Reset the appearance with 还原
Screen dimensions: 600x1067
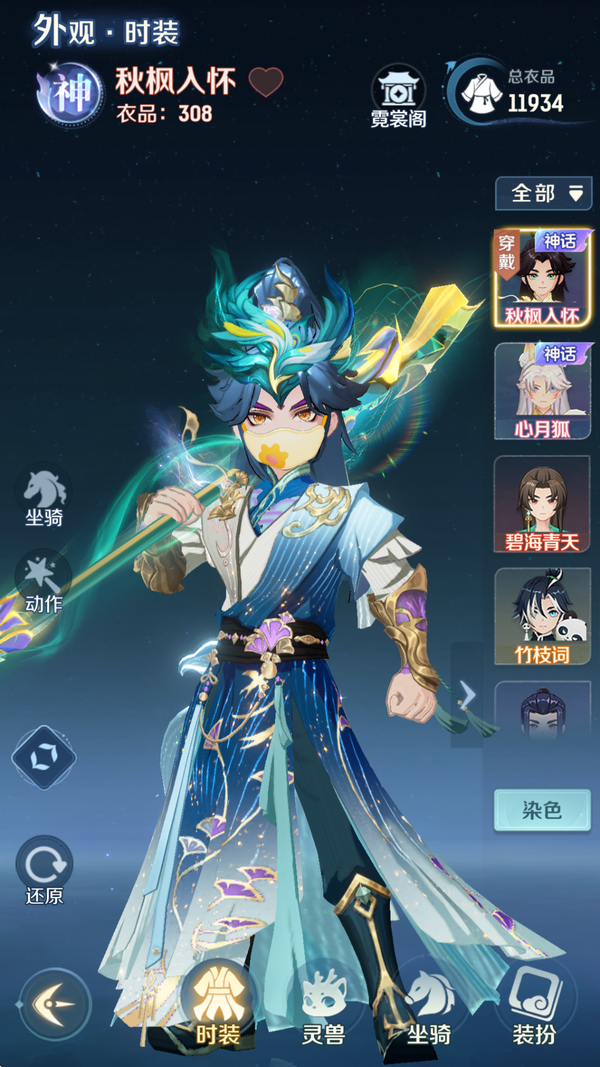44,870
